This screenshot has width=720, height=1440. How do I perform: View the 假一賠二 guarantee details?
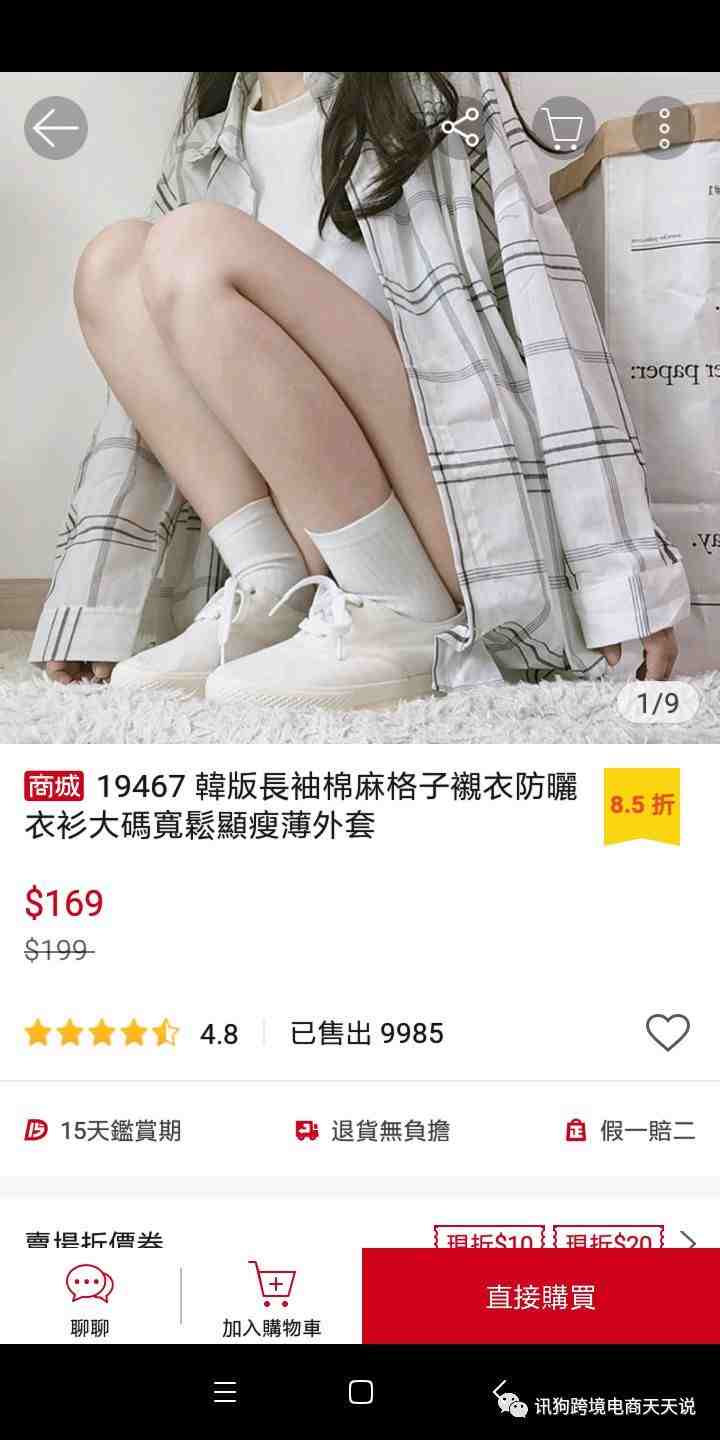pyautogui.click(x=630, y=1131)
